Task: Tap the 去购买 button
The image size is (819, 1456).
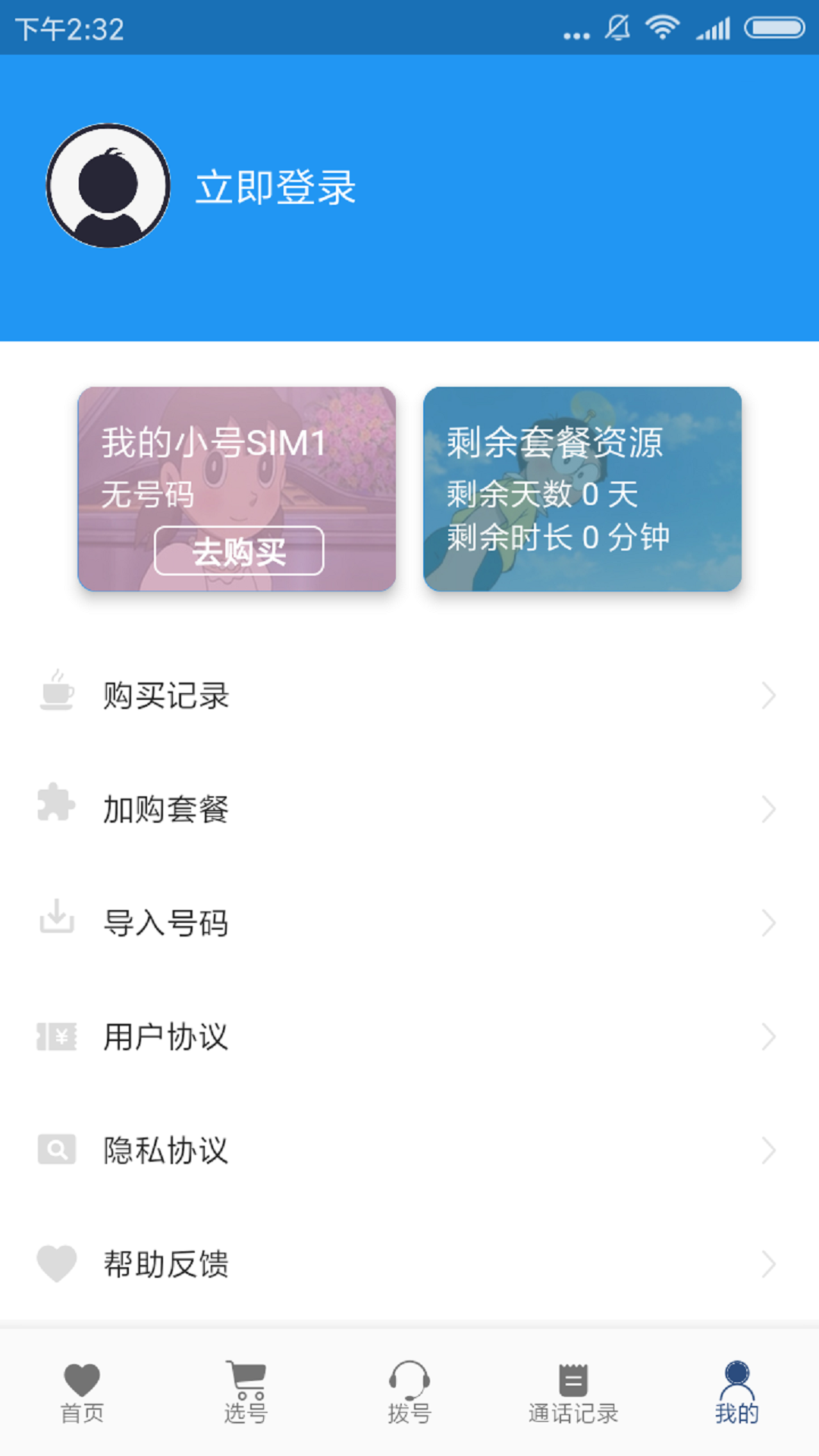Action: [x=239, y=551]
